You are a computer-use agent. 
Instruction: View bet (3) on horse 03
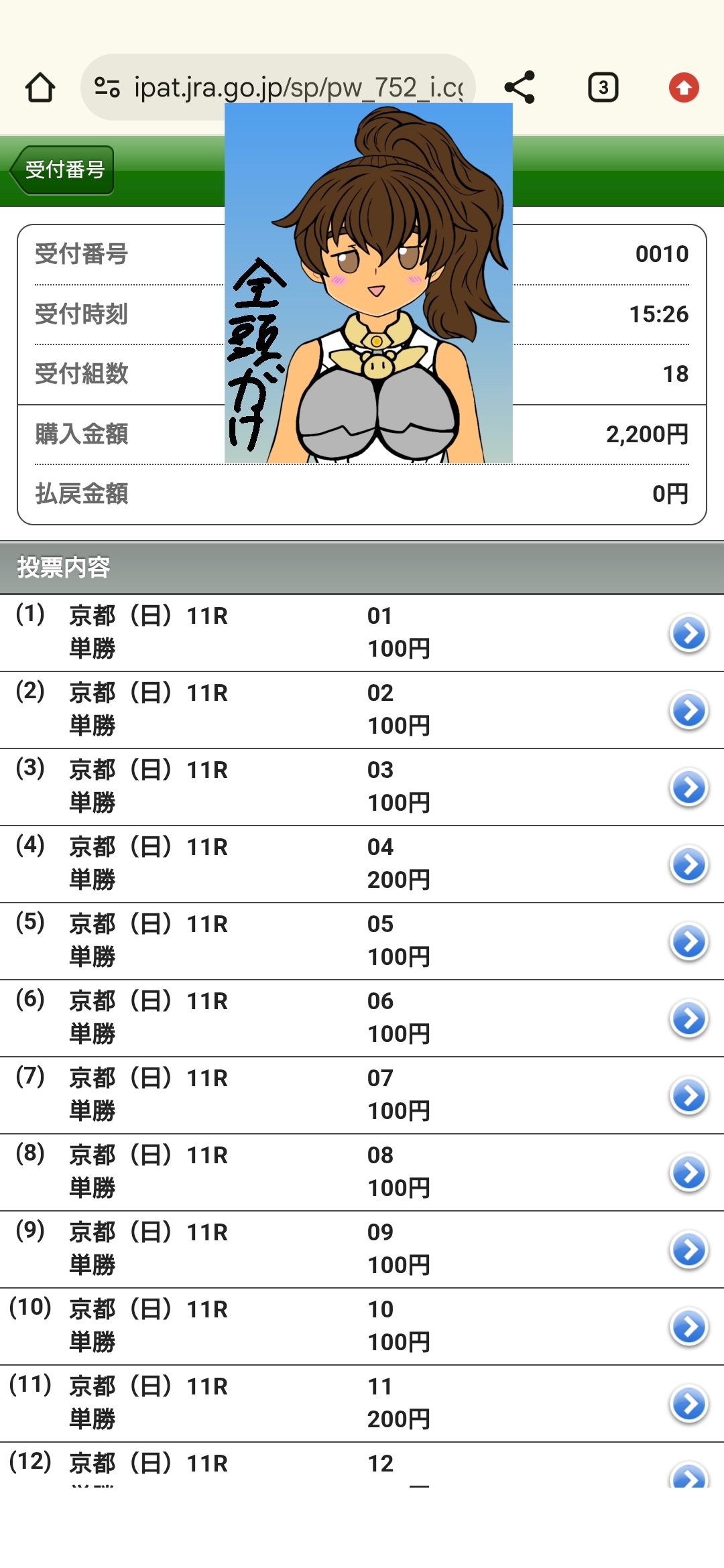[x=688, y=787]
